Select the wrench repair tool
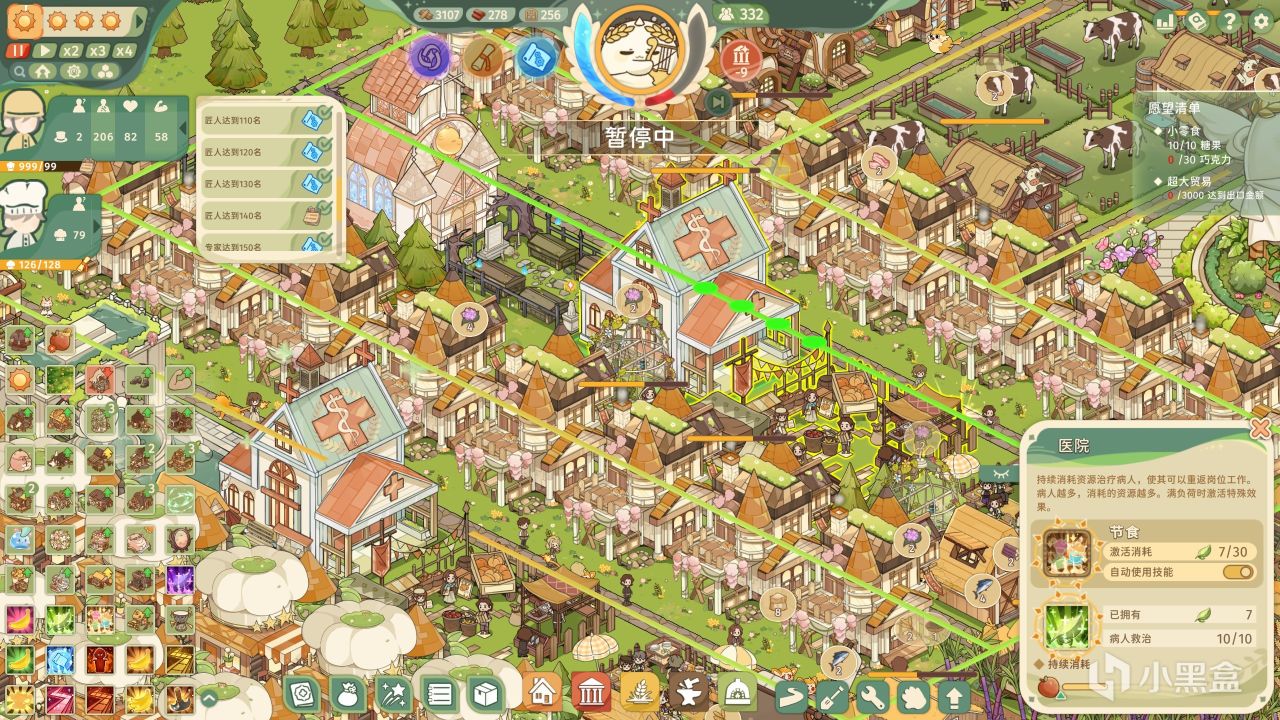Viewport: 1280px width, 720px height. 873,694
